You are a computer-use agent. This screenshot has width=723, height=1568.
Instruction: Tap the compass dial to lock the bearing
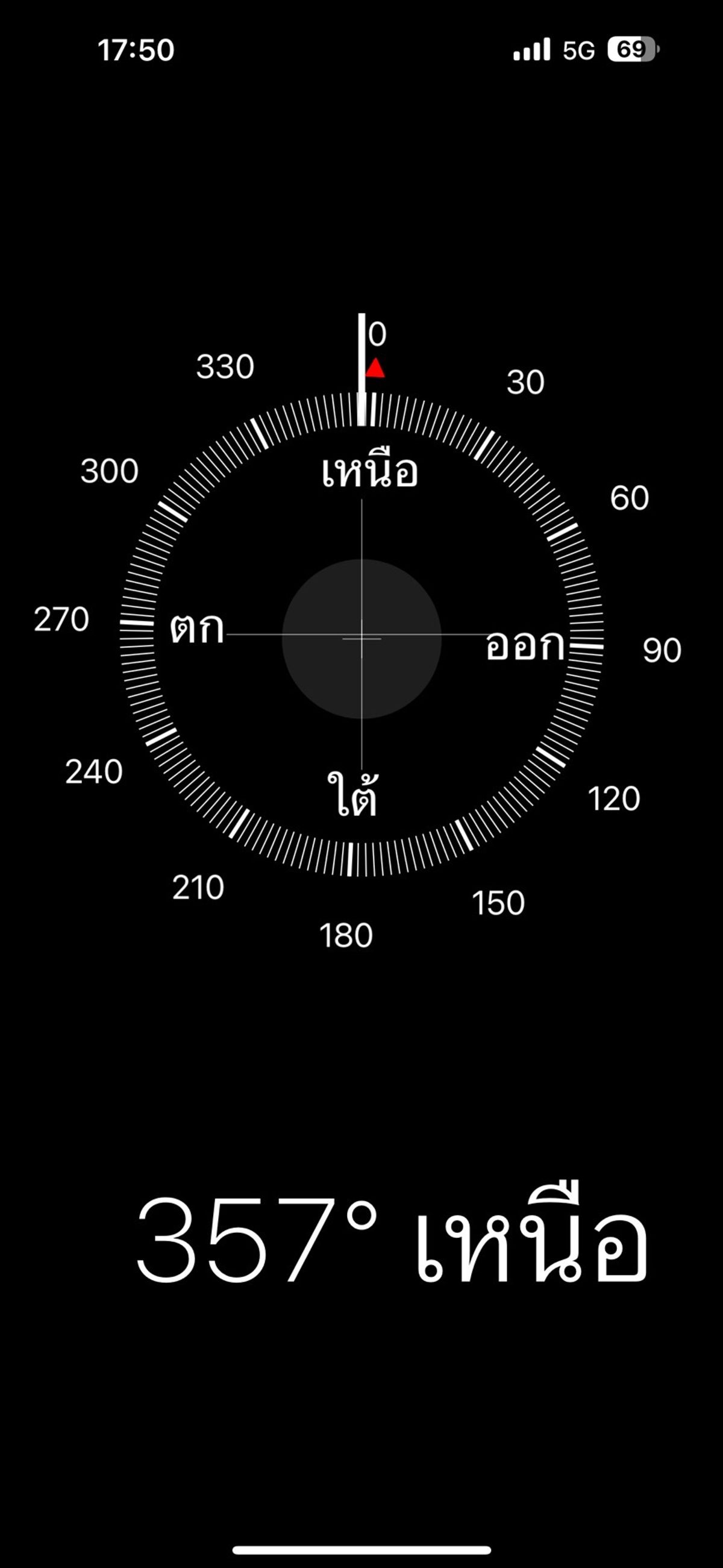[x=361, y=635]
